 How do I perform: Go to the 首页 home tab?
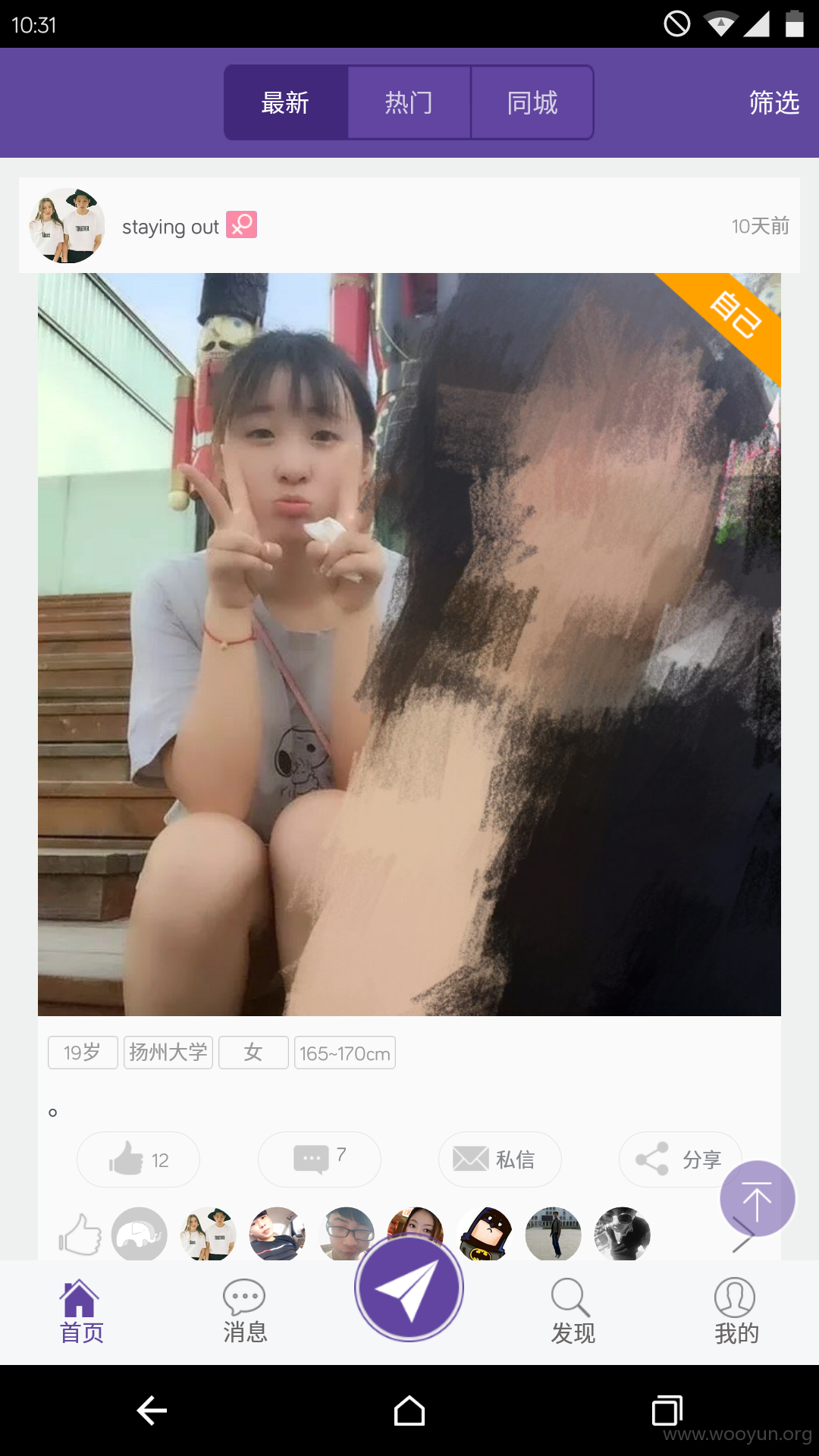coord(81,1312)
